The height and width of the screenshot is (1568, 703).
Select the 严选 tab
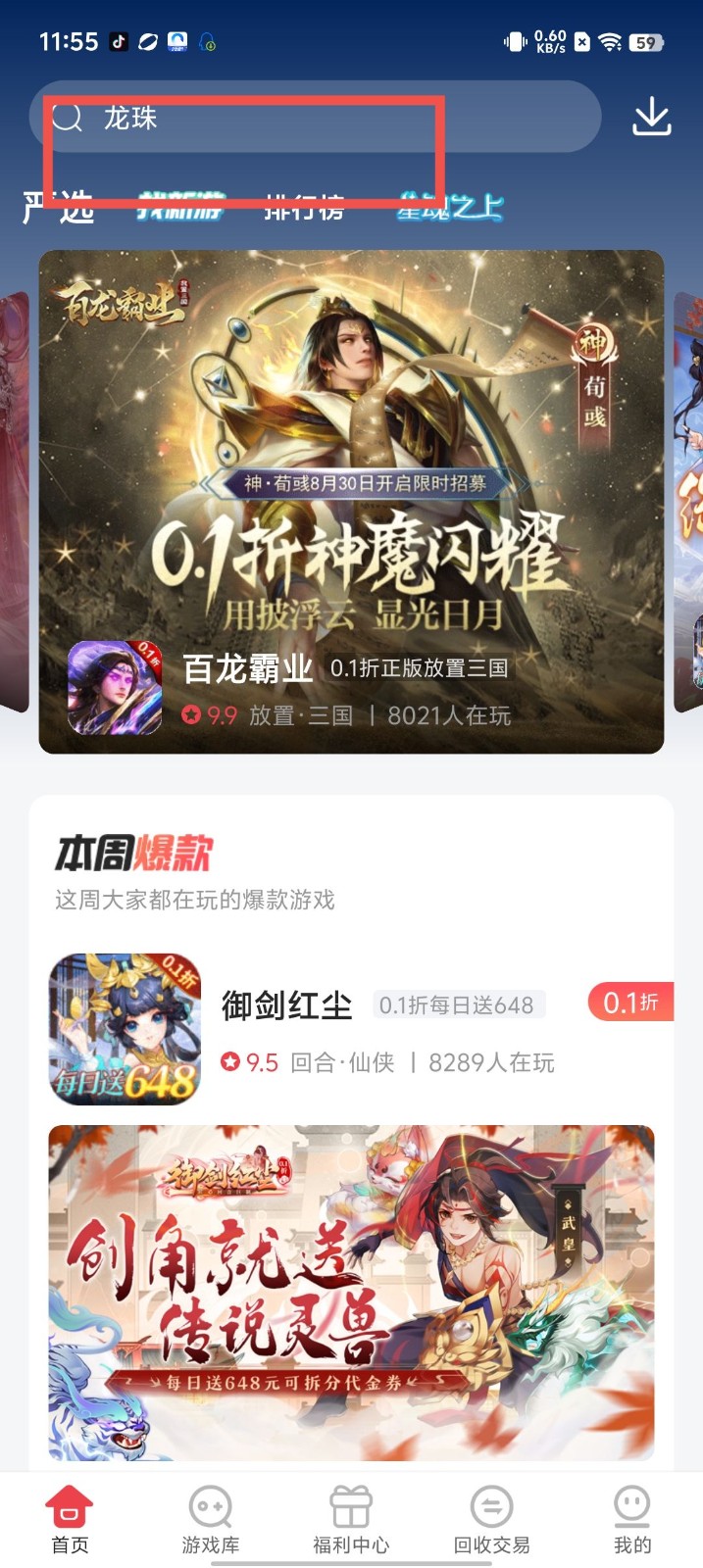pos(59,208)
